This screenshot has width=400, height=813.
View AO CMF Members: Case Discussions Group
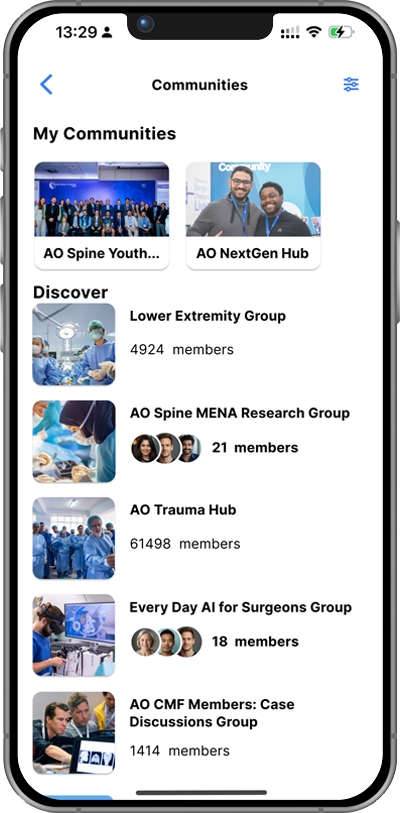point(197,733)
